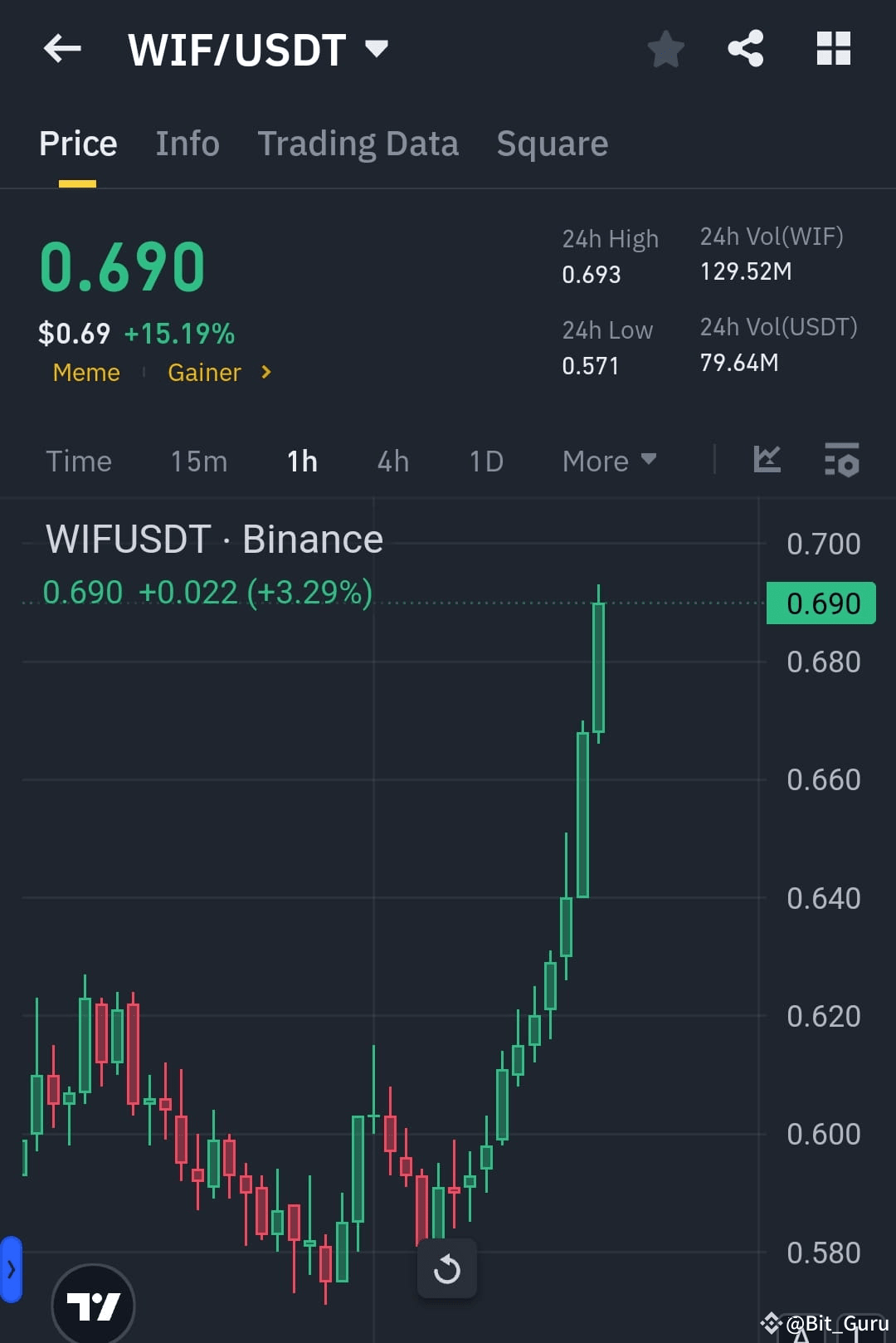Enable the 4h candle interval
The width and height of the screenshot is (896, 1343).
(x=392, y=462)
